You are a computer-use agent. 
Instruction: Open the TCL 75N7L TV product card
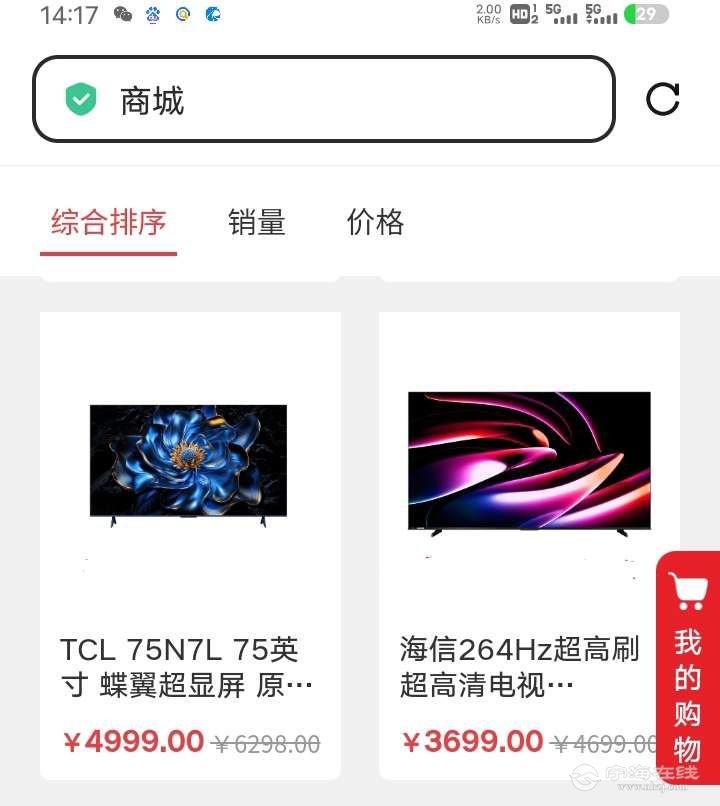190,545
